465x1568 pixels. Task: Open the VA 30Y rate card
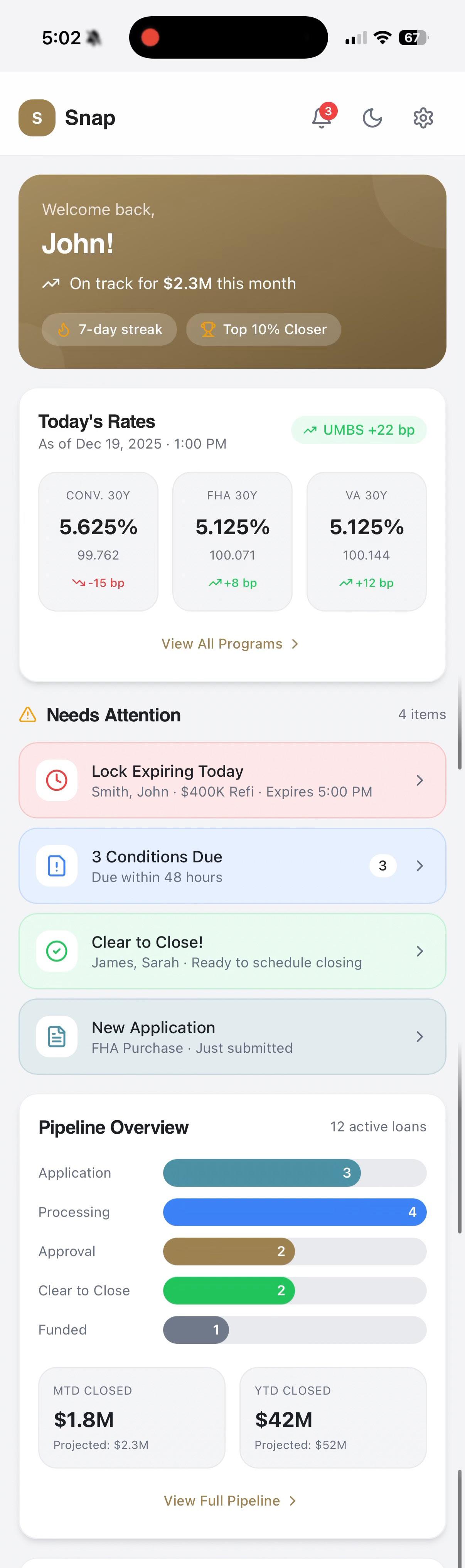[x=366, y=541]
